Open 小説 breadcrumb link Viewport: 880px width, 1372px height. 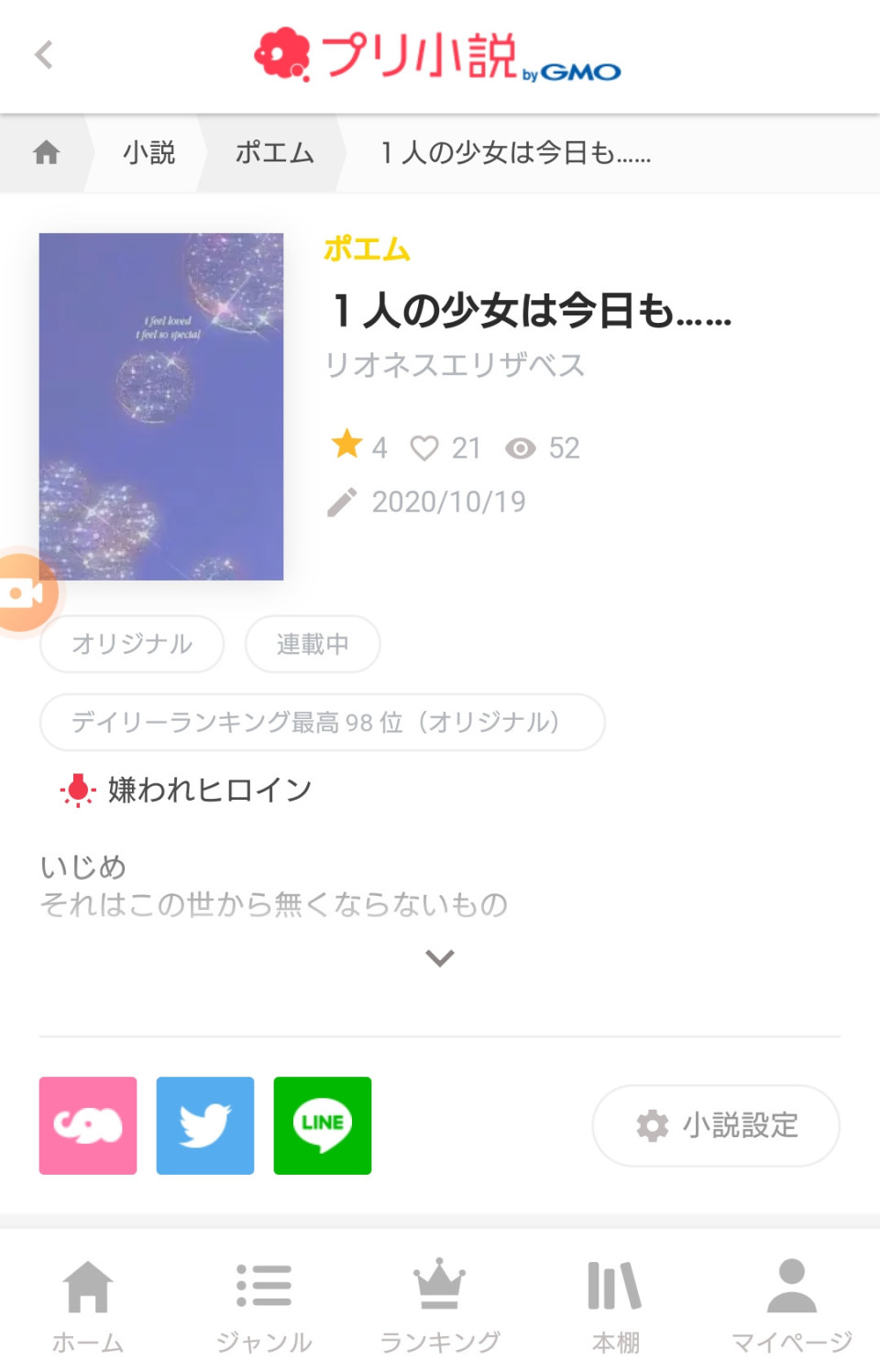(148, 152)
